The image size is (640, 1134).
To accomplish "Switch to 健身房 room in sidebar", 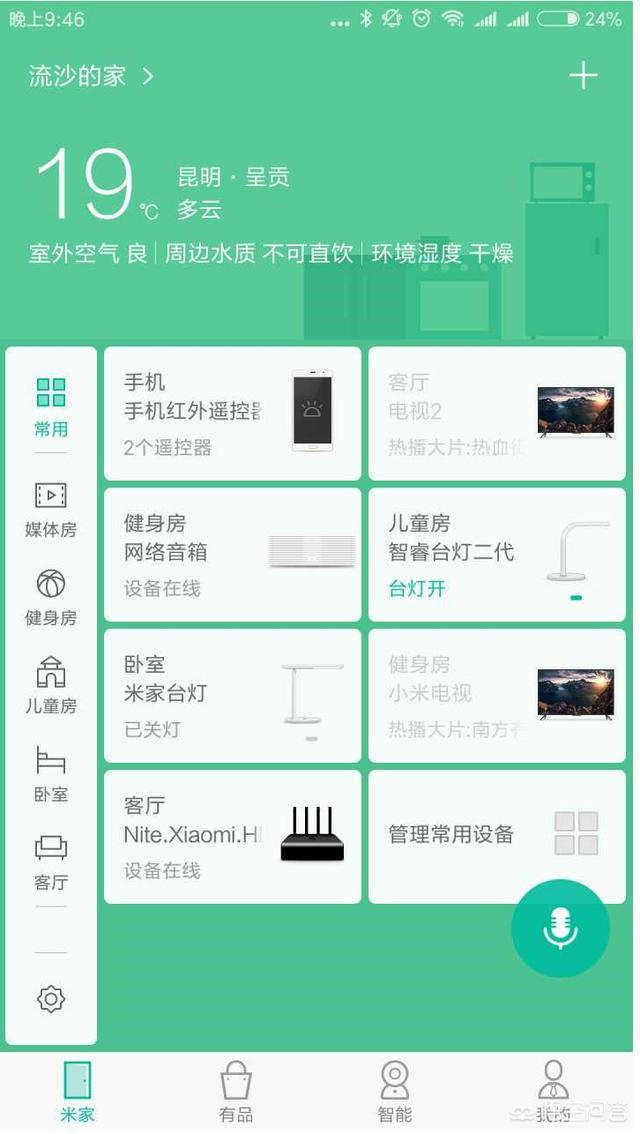I will (x=51, y=597).
